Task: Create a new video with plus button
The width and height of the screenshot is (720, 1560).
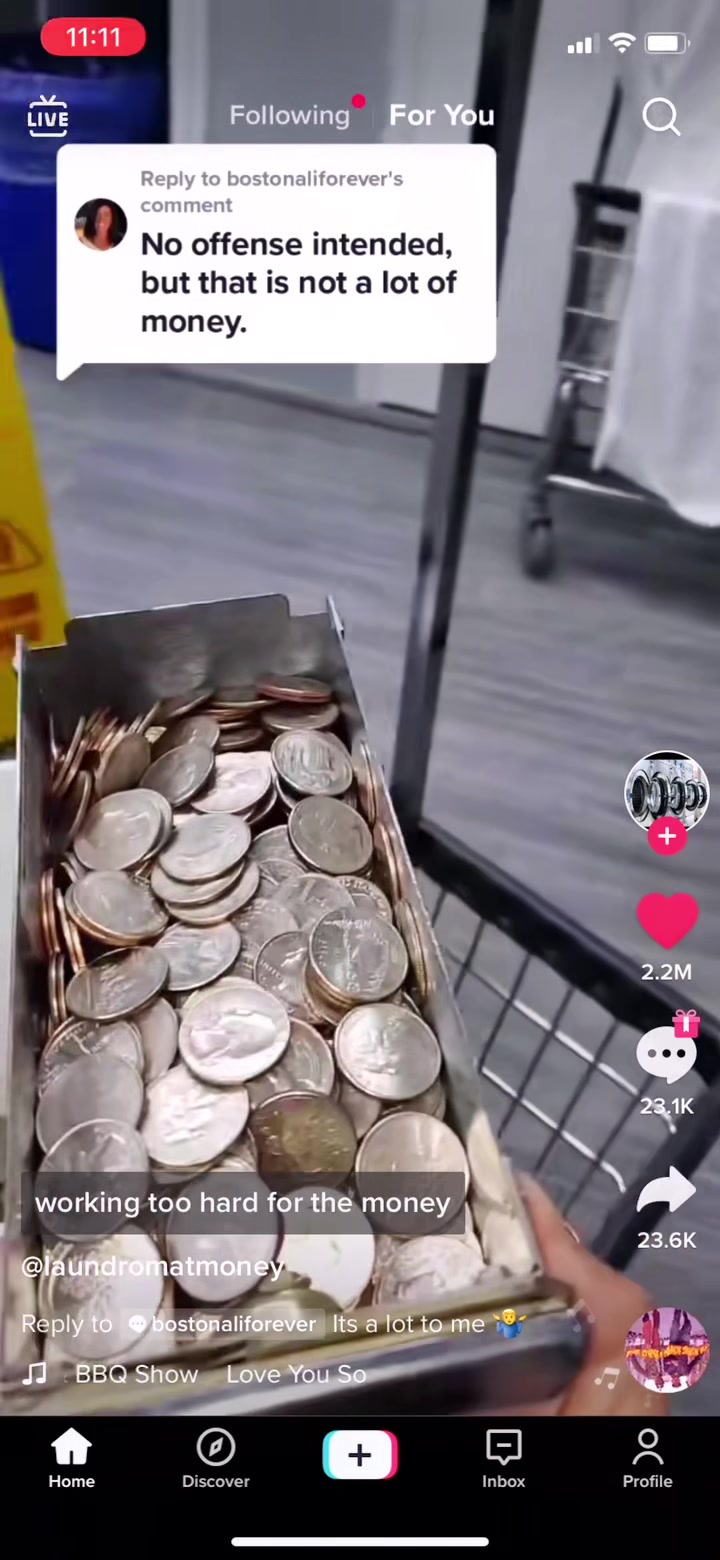Action: click(x=360, y=1455)
